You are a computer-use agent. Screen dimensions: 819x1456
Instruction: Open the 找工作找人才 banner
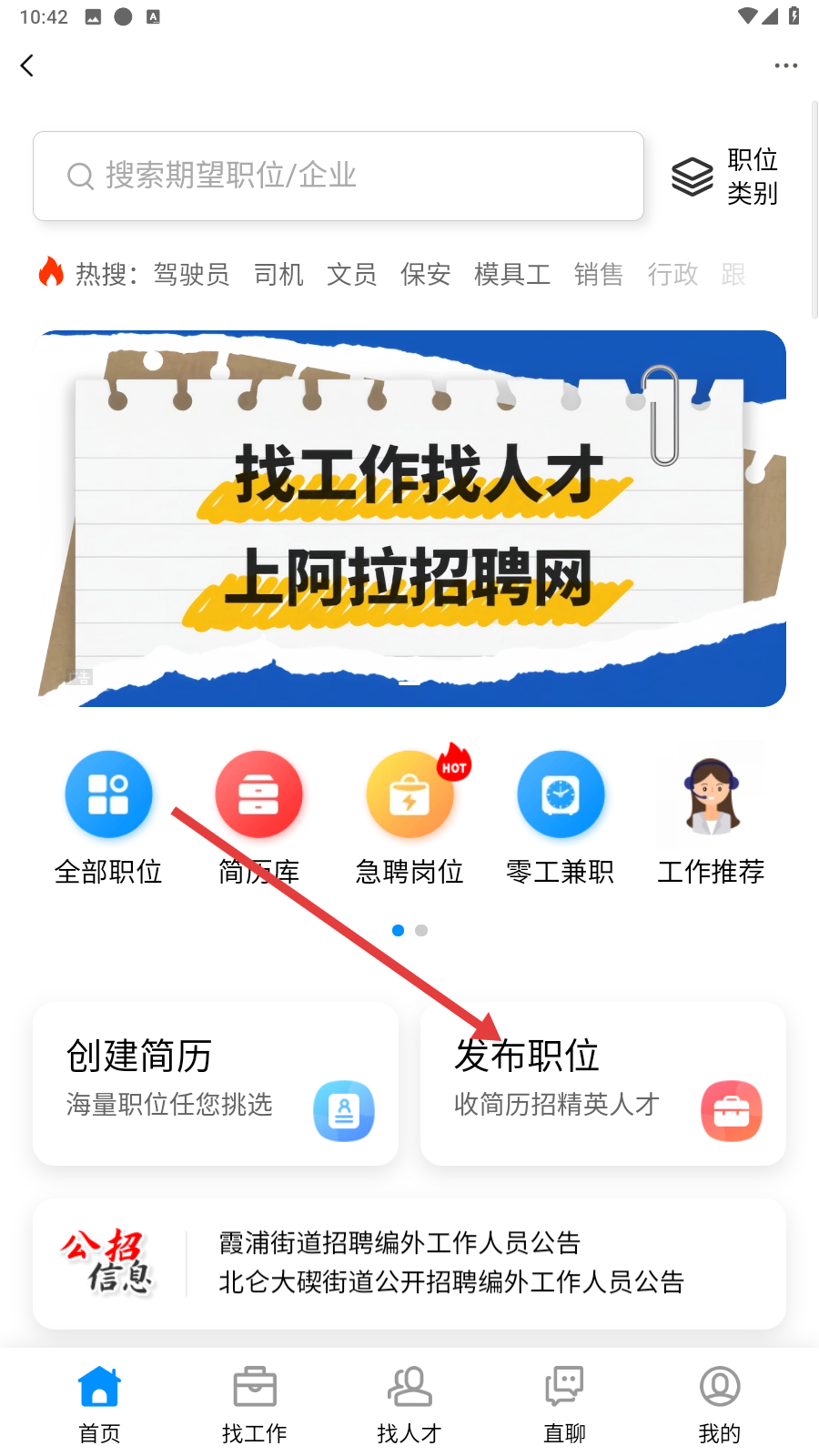pos(409,519)
